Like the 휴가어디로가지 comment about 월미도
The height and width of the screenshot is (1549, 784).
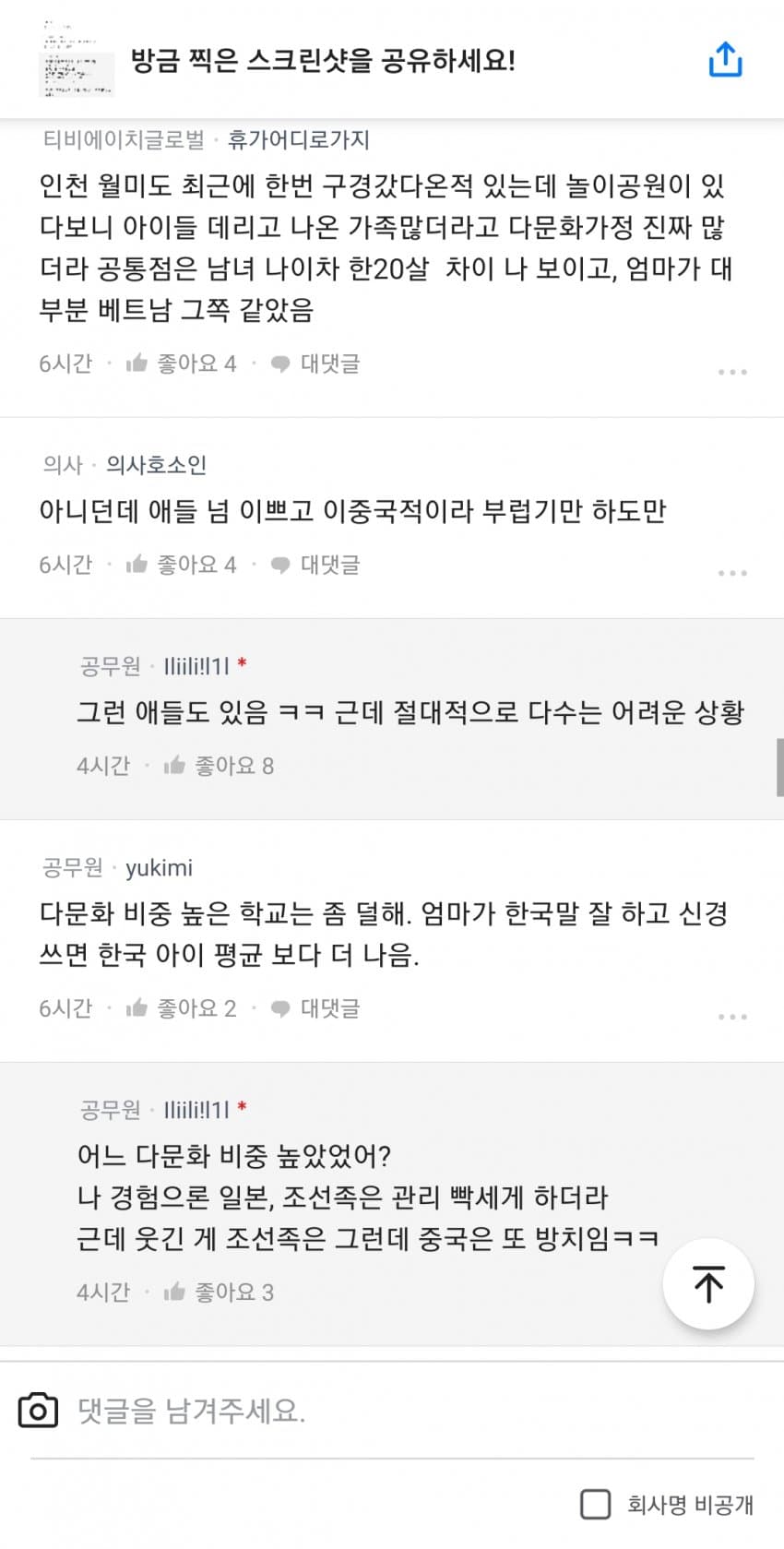click(x=182, y=363)
